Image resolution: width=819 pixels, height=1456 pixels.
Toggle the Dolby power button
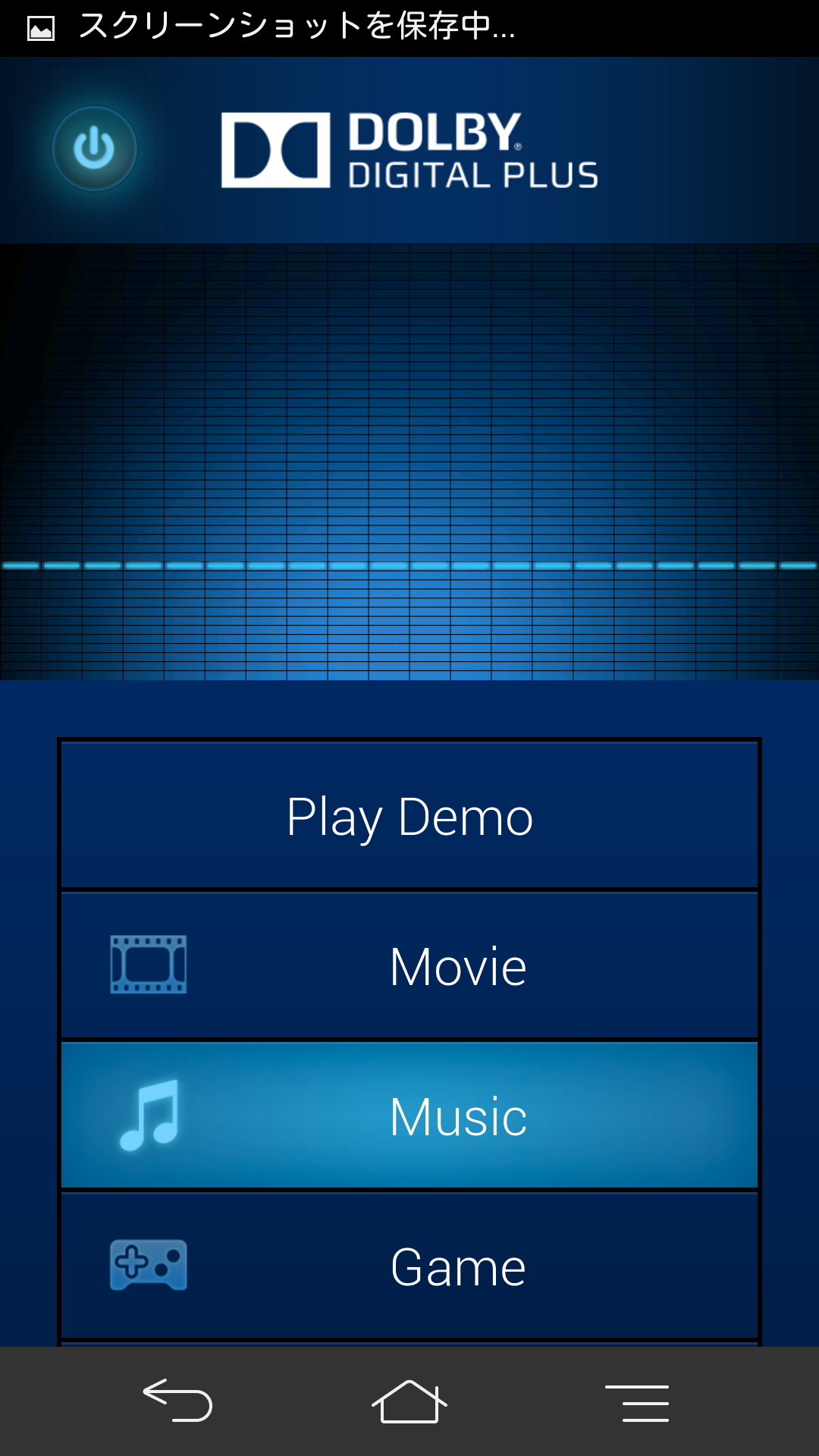point(94,149)
